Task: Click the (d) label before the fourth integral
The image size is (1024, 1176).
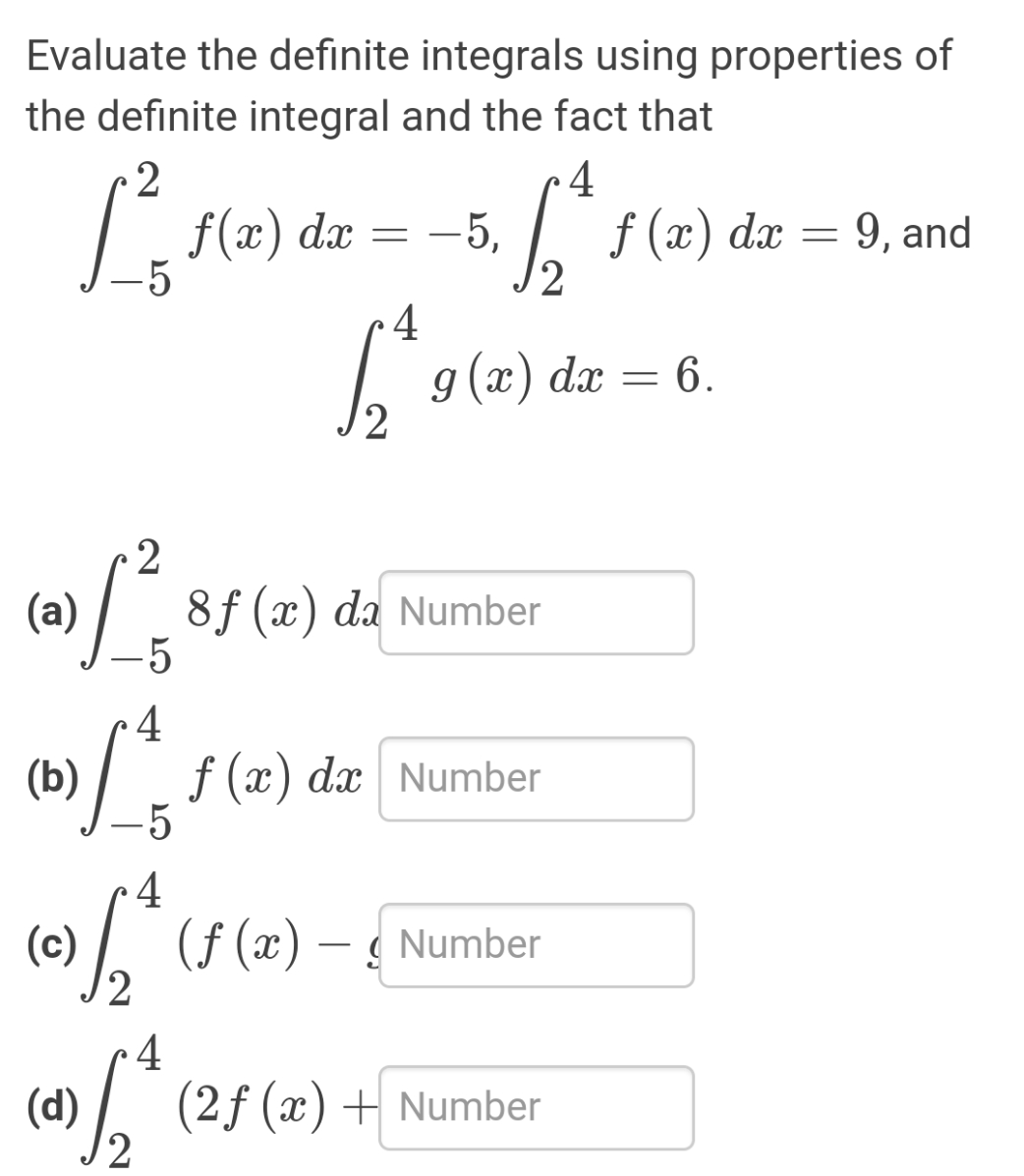Action: coord(44,1107)
